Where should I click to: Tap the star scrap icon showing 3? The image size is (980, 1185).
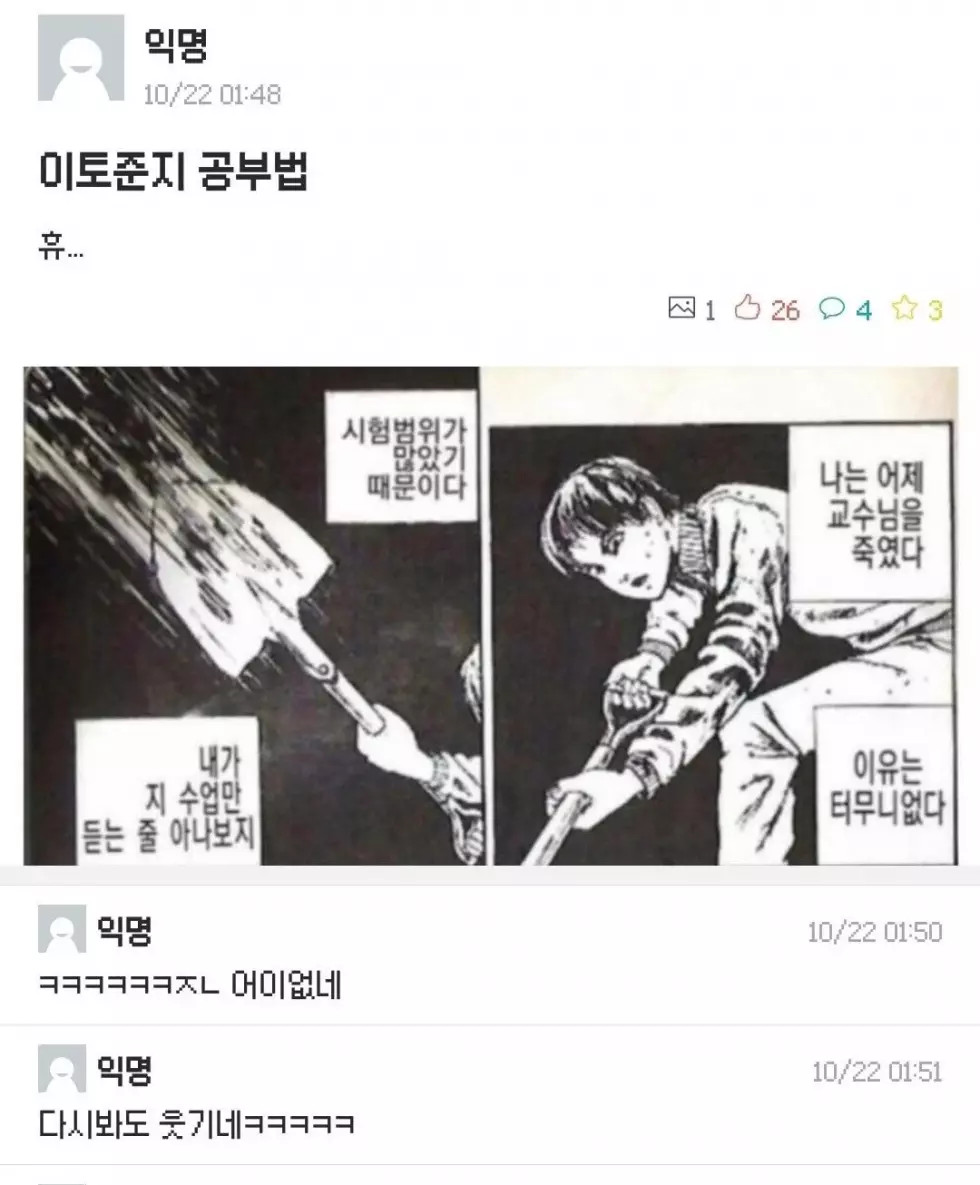pyautogui.click(x=904, y=309)
